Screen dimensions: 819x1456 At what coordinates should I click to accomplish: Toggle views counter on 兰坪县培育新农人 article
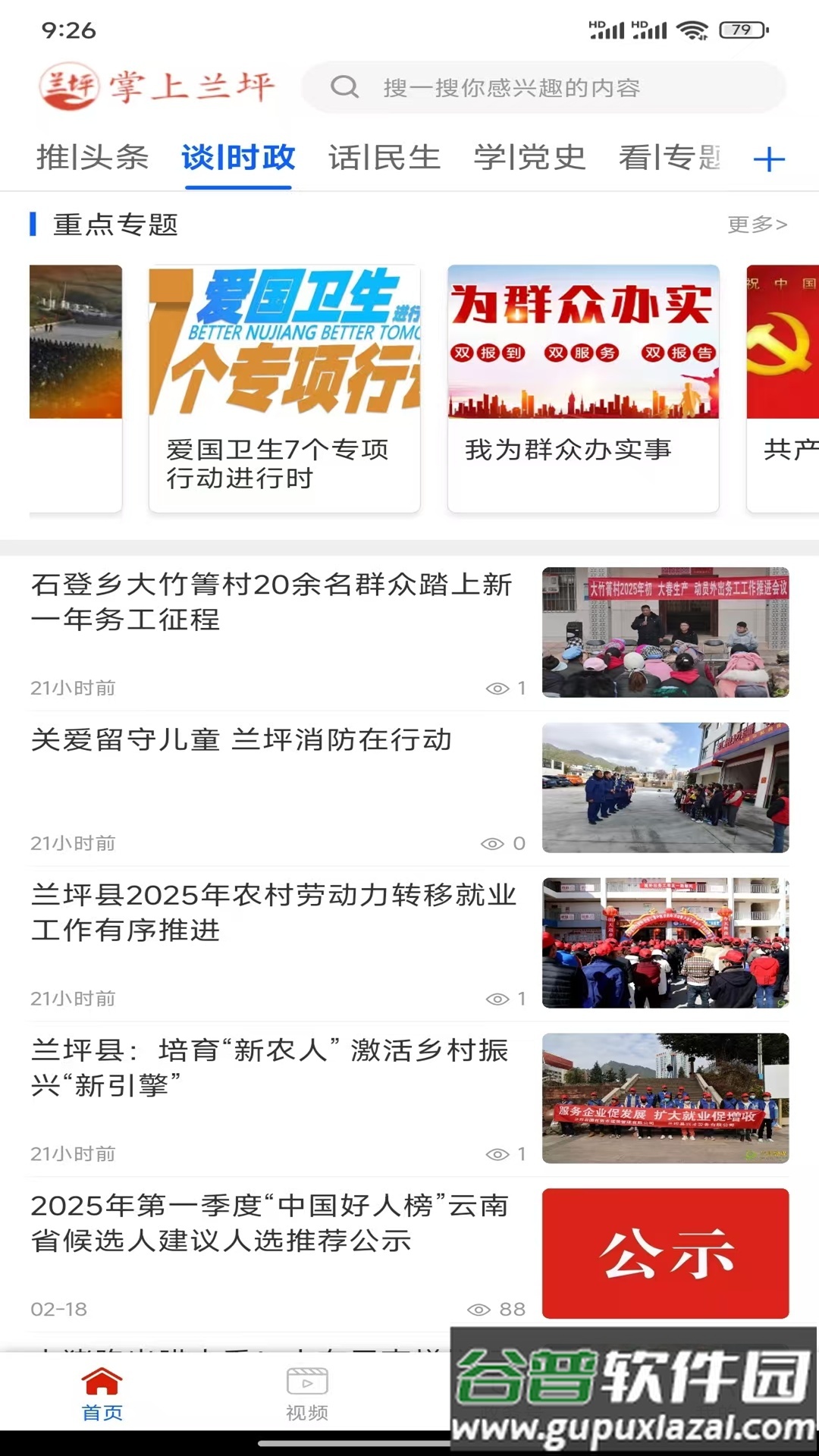coord(497,1153)
